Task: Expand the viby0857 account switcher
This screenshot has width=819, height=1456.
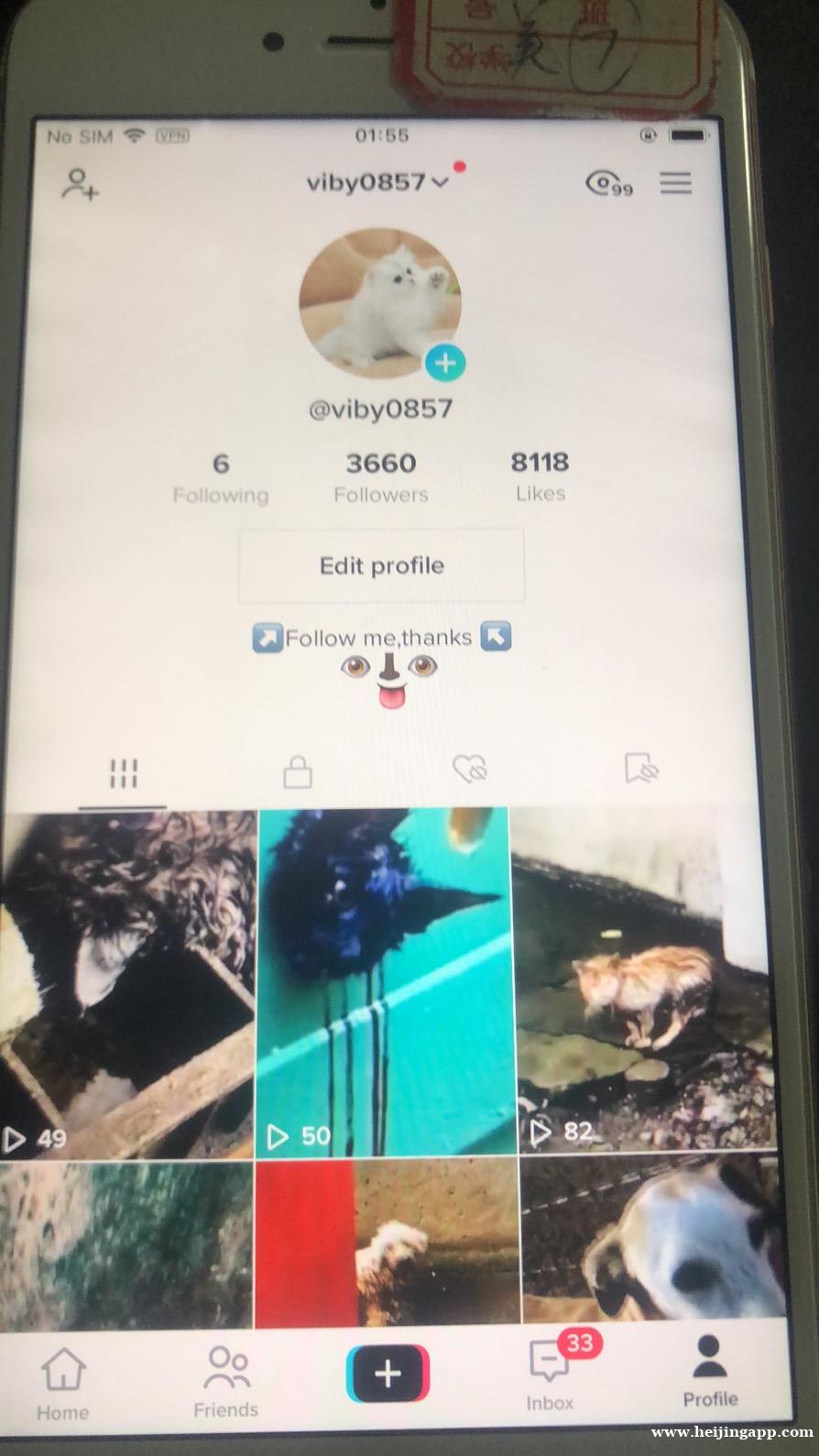Action: pos(377,182)
